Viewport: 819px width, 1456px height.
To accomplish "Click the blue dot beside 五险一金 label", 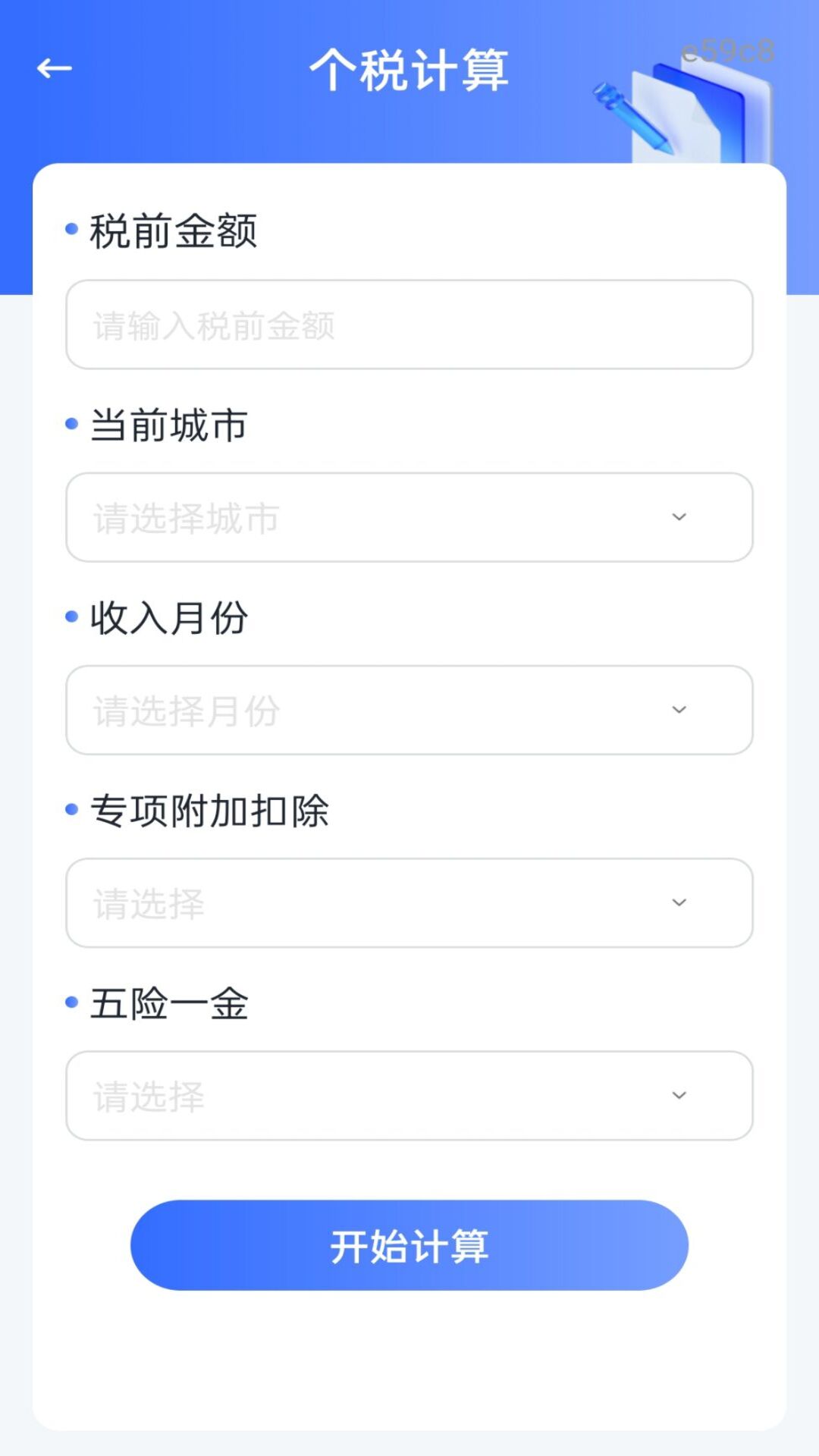I will point(72,1003).
